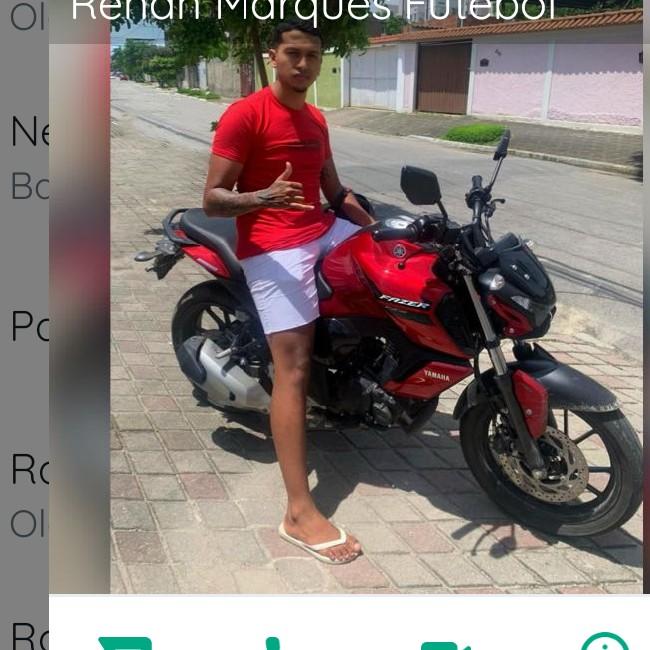Message Renan Marques Futebol

(x=124, y=642)
